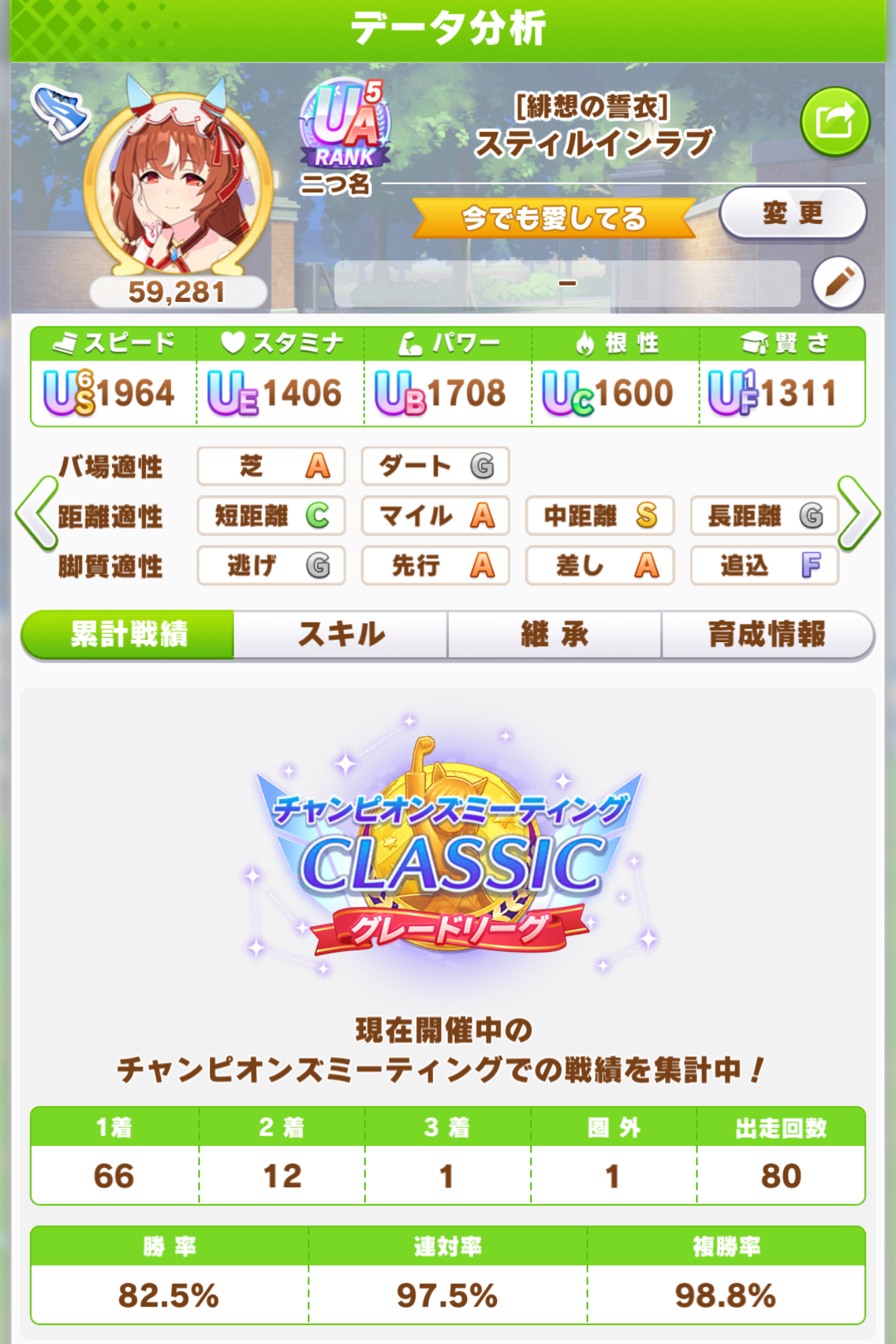Tap the green share icon
Image resolution: width=896 pixels, height=1344 pixels.
tap(834, 122)
